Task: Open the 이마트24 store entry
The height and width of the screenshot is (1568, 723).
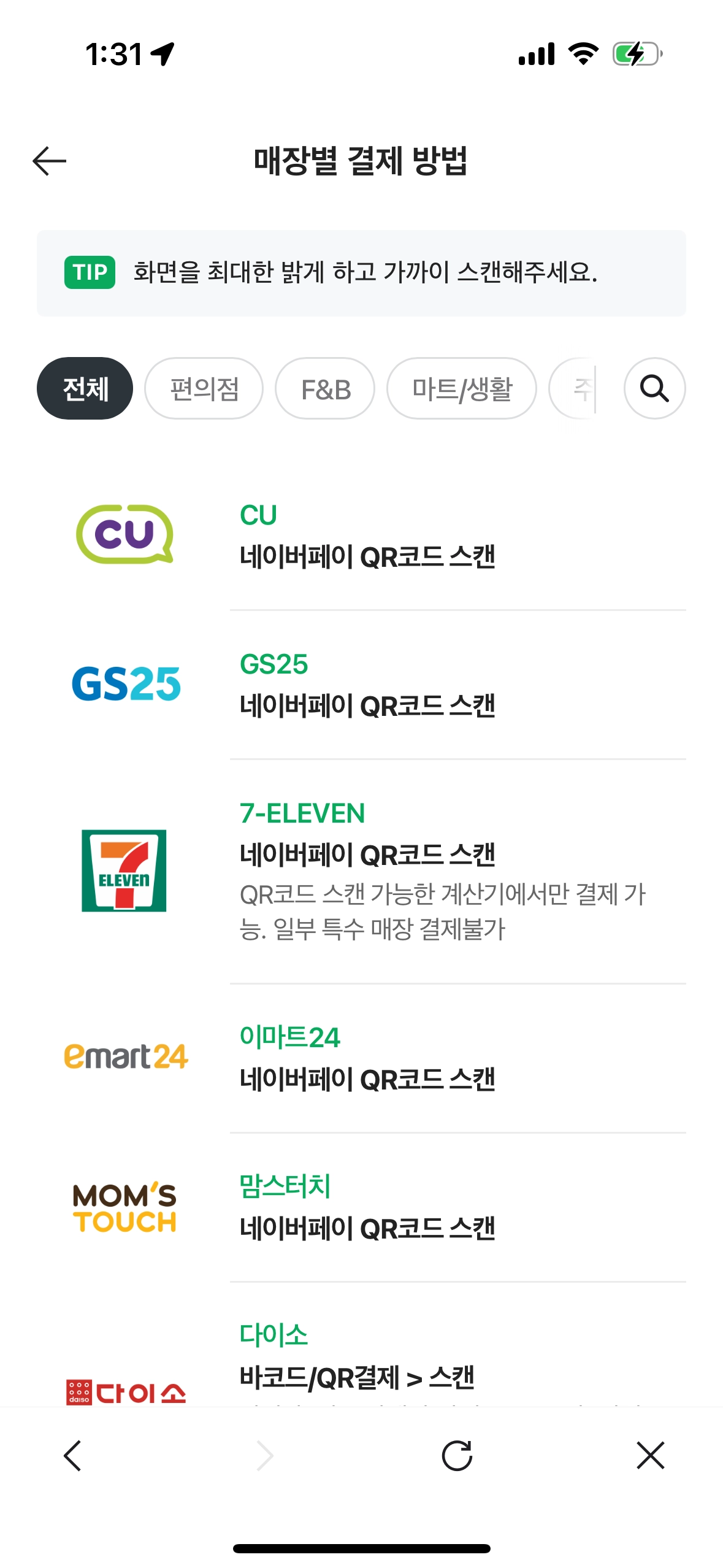Action: pos(361,1058)
